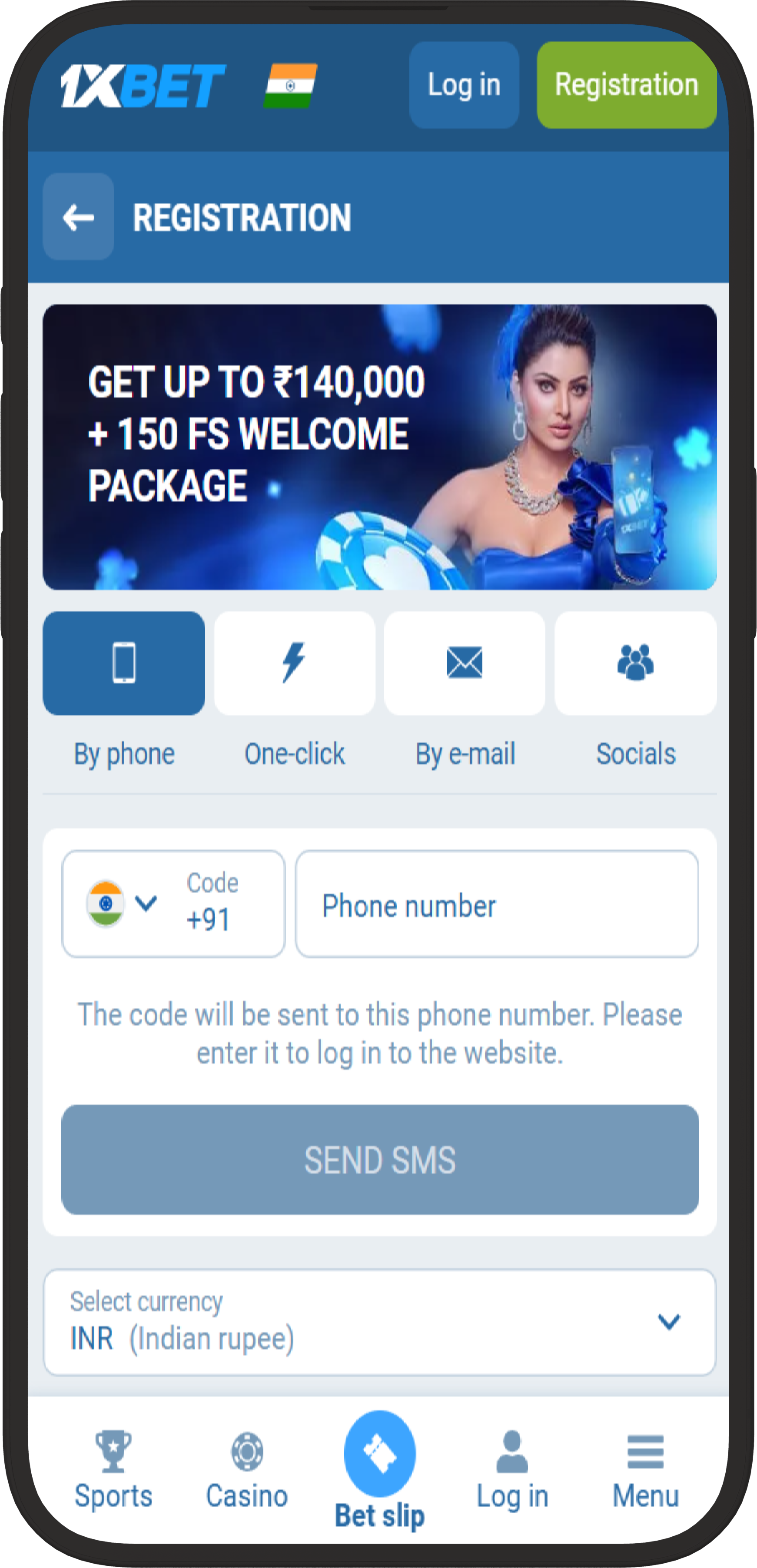The image size is (757, 1568).
Task: Open the Menu from bottom bar
Action: 645,1468
